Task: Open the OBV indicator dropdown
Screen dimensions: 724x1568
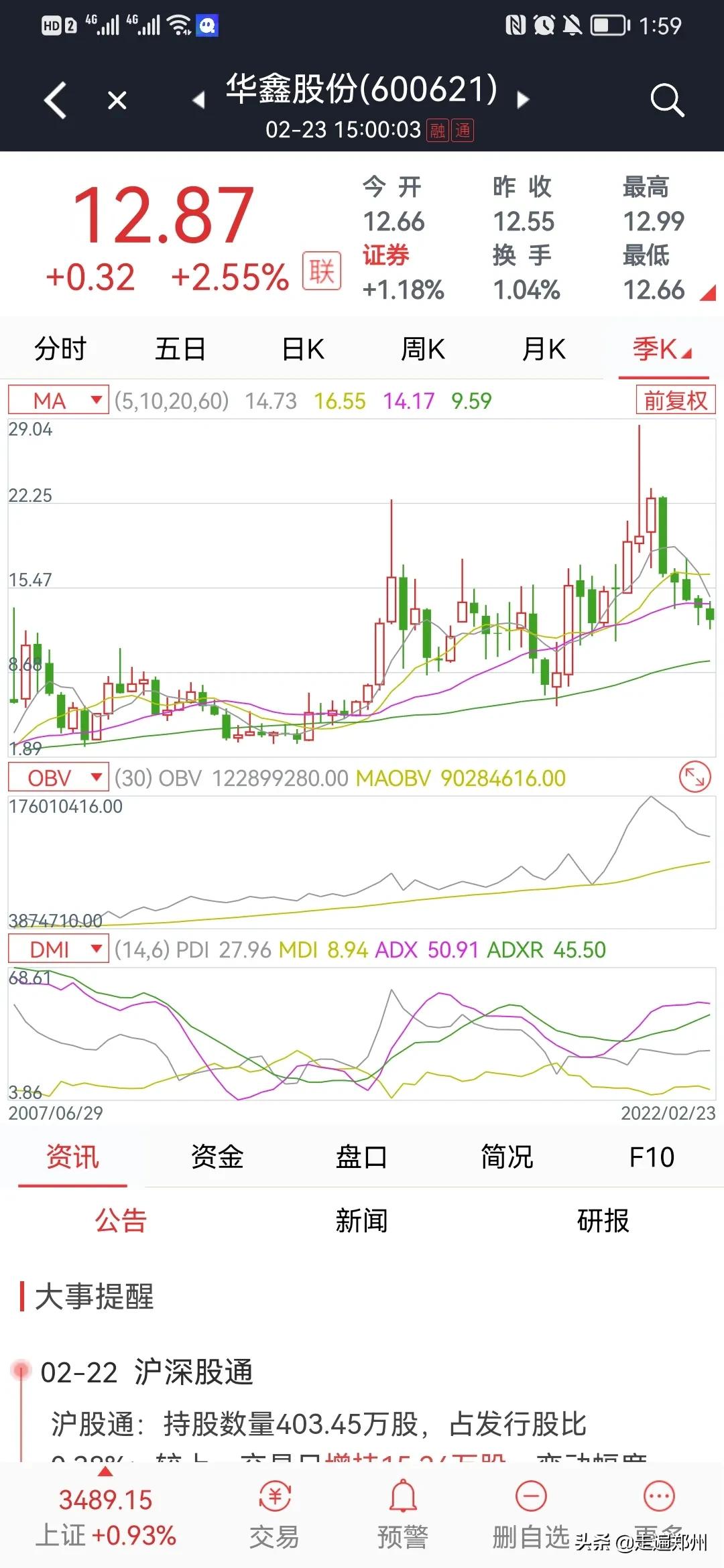Action: pyautogui.click(x=58, y=778)
